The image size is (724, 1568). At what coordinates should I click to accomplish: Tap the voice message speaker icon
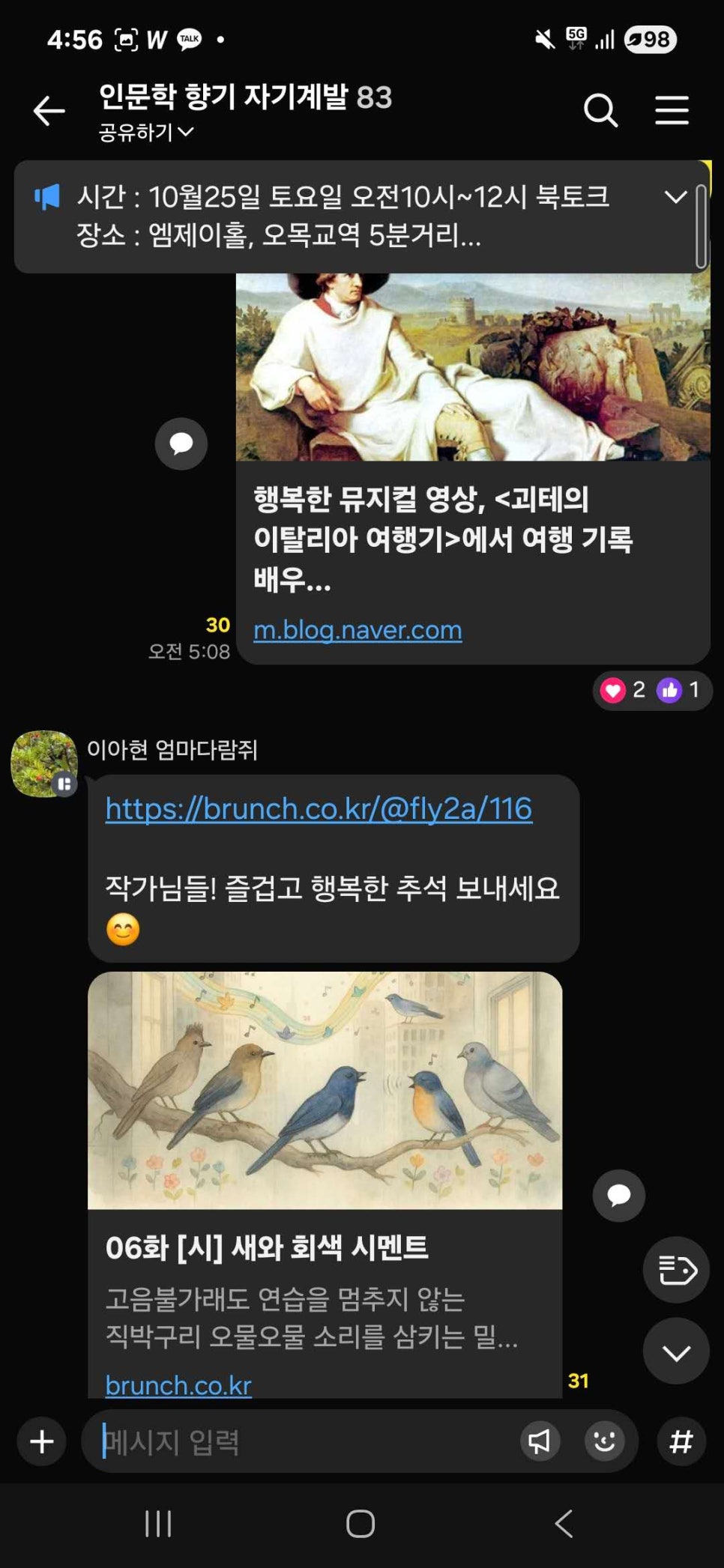(539, 1441)
